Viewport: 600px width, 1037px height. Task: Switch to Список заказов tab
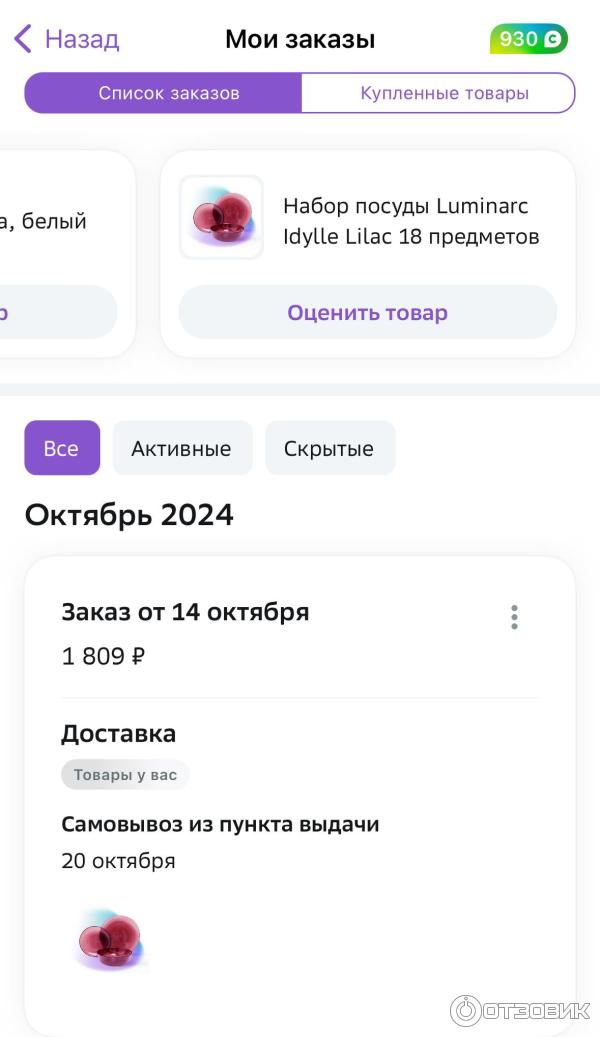tap(164, 93)
